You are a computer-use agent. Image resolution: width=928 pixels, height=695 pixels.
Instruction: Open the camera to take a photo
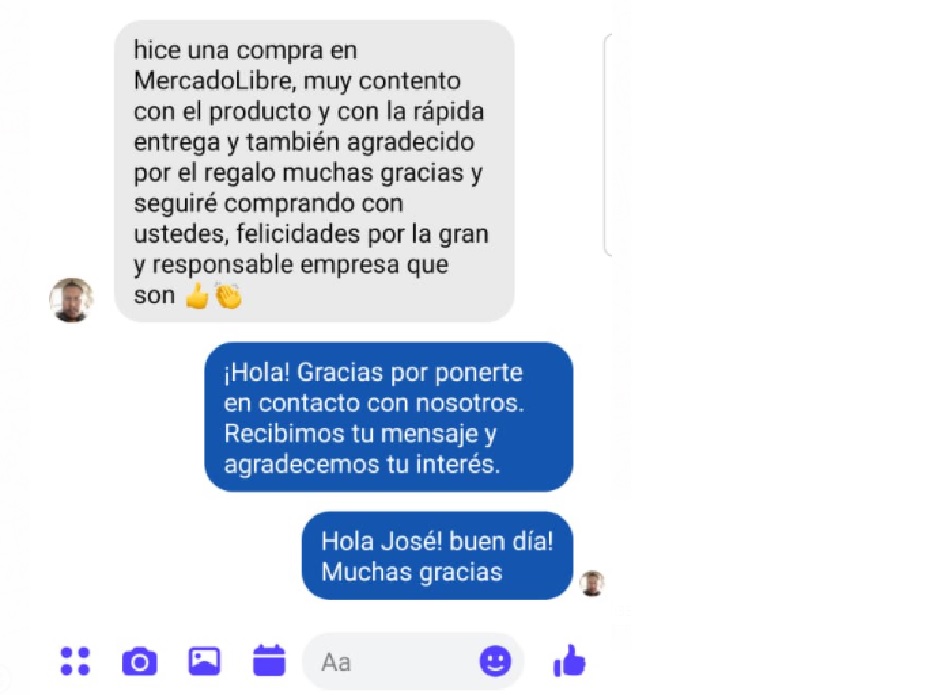pyautogui.click(x=139, y=661)
